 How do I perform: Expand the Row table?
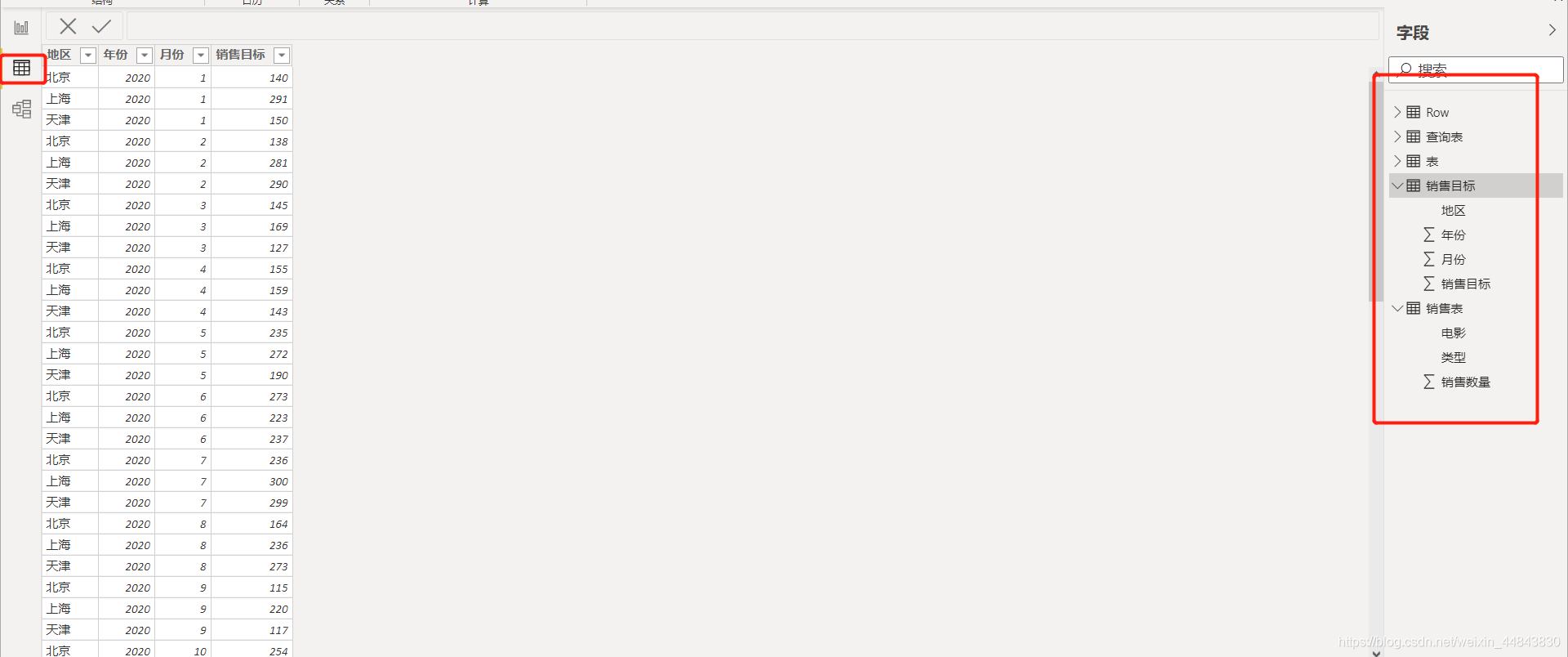point(1397,112)
